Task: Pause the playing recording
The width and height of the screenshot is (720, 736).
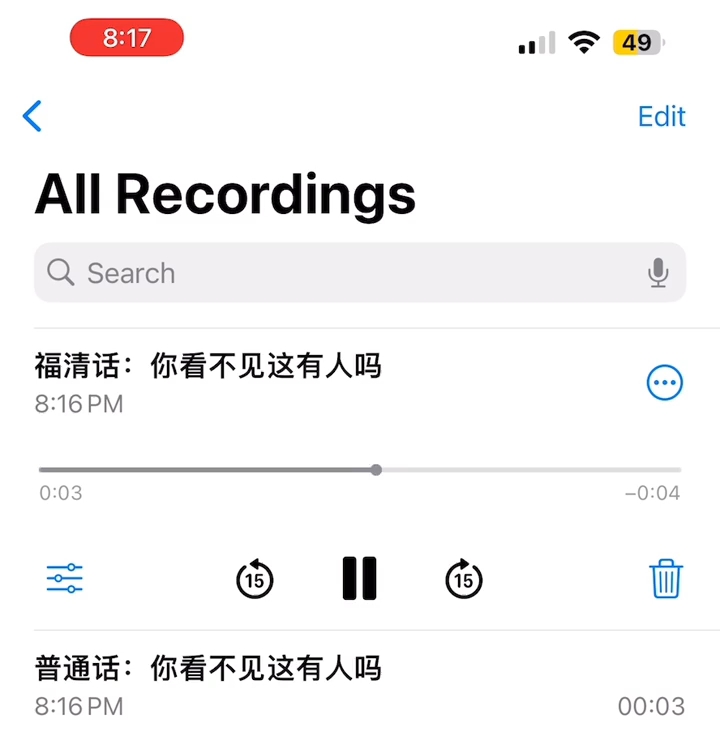Action: [358, 578]
